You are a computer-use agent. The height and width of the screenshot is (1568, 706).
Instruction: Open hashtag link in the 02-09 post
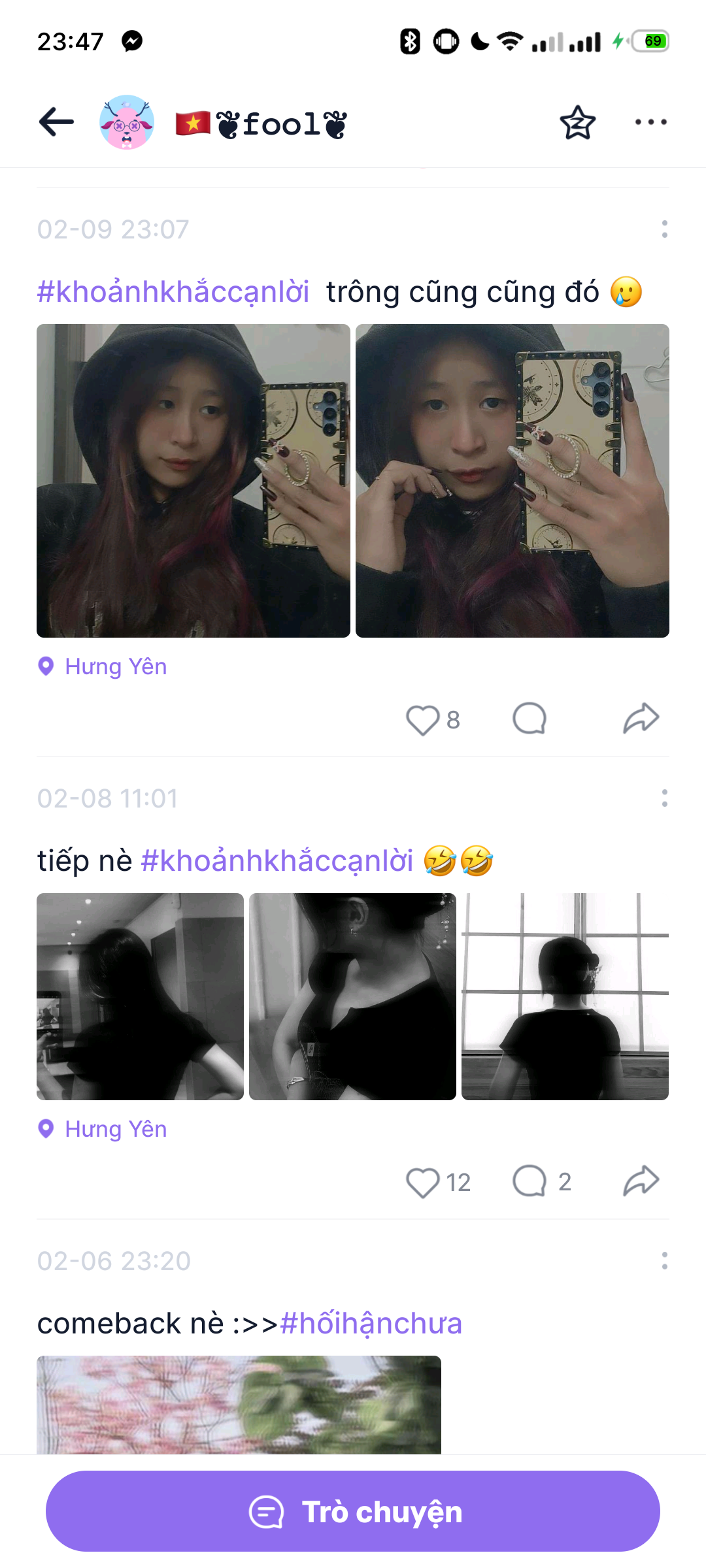click(x=173, y=292)
